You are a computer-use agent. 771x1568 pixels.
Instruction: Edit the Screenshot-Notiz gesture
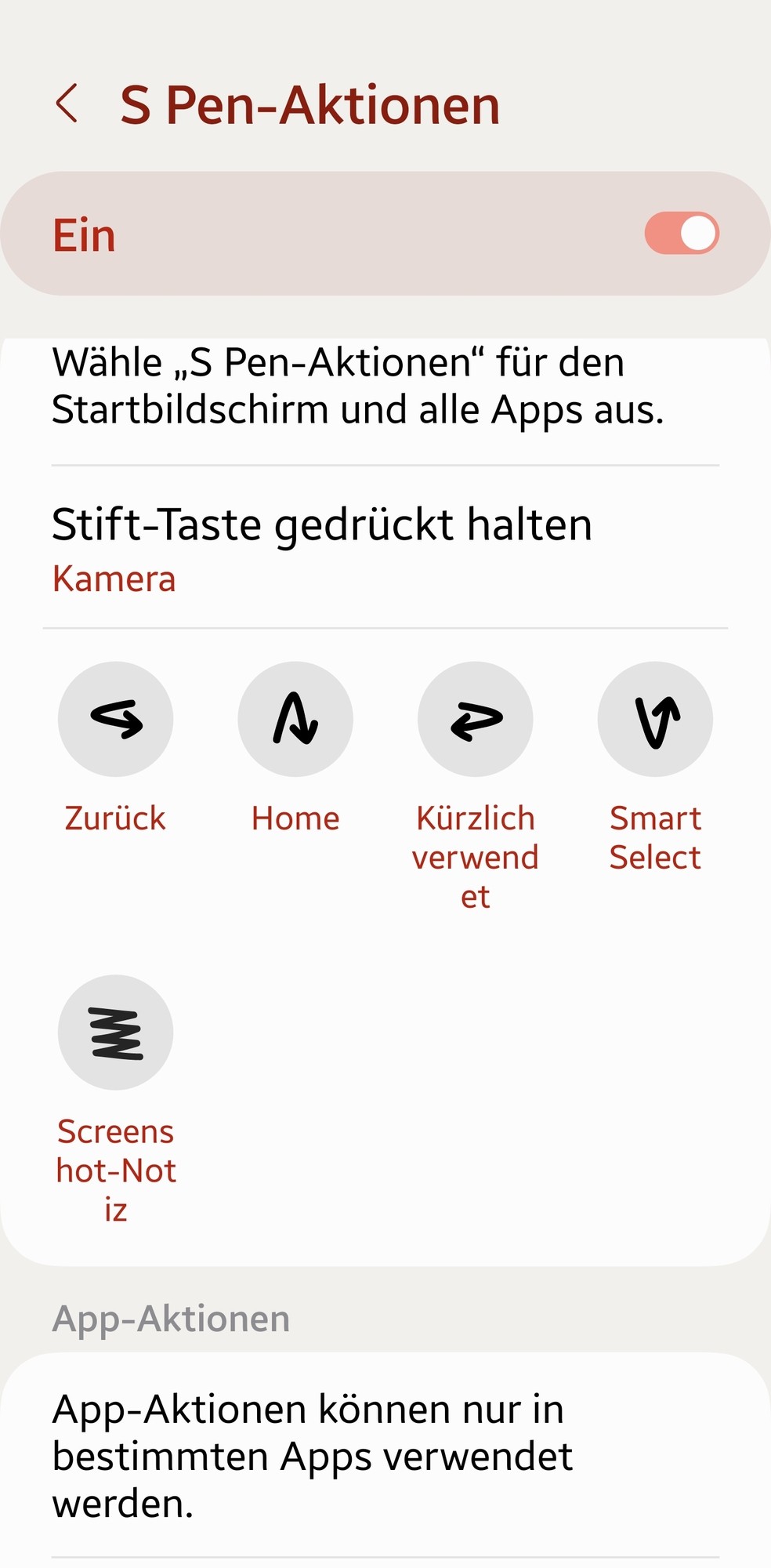pyautogui.click(x=116, y=1033)
